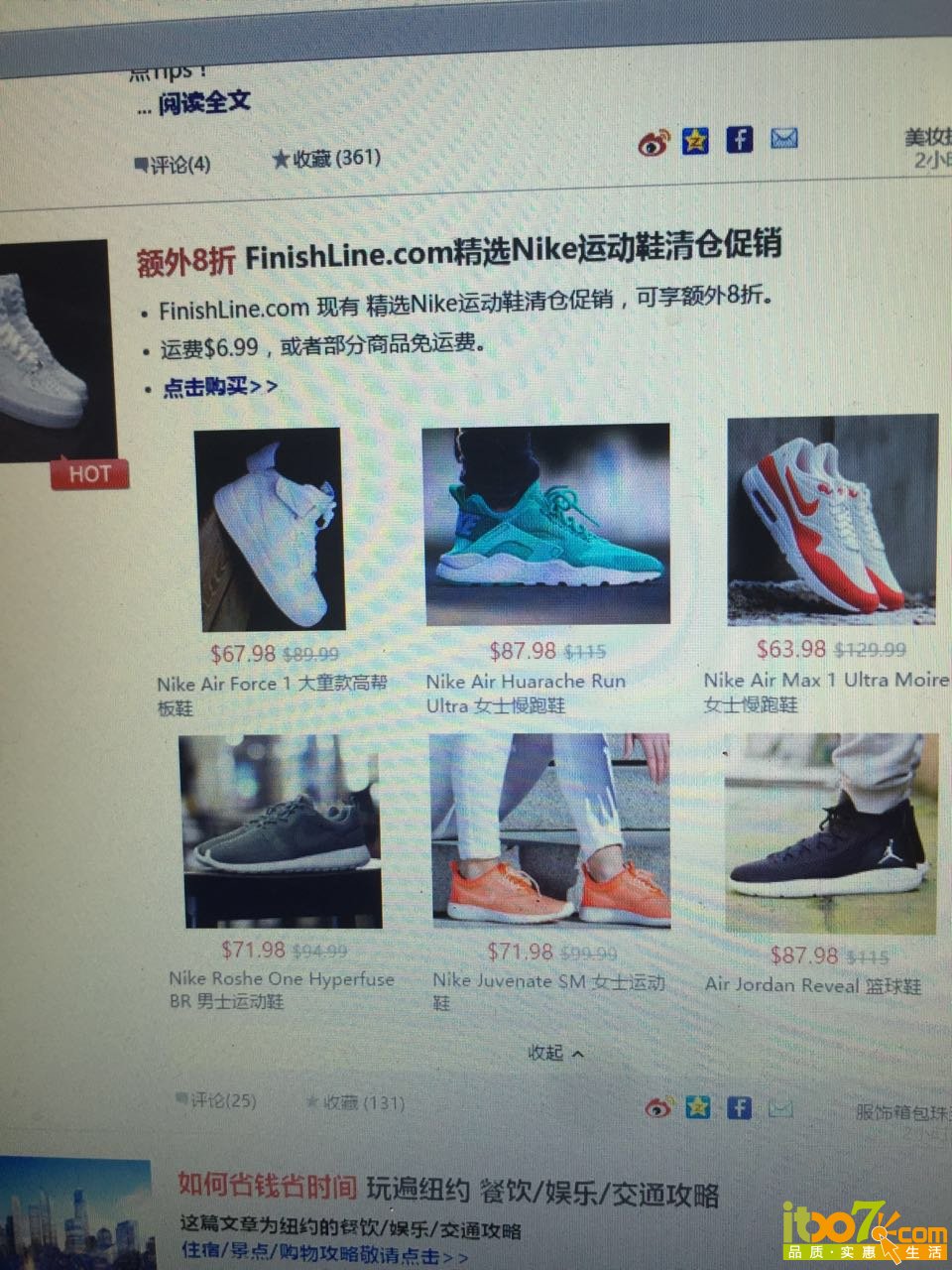Favorite the Nike deal via 收藏 (131)
952x1270 pixels.
coord(355,1102)
